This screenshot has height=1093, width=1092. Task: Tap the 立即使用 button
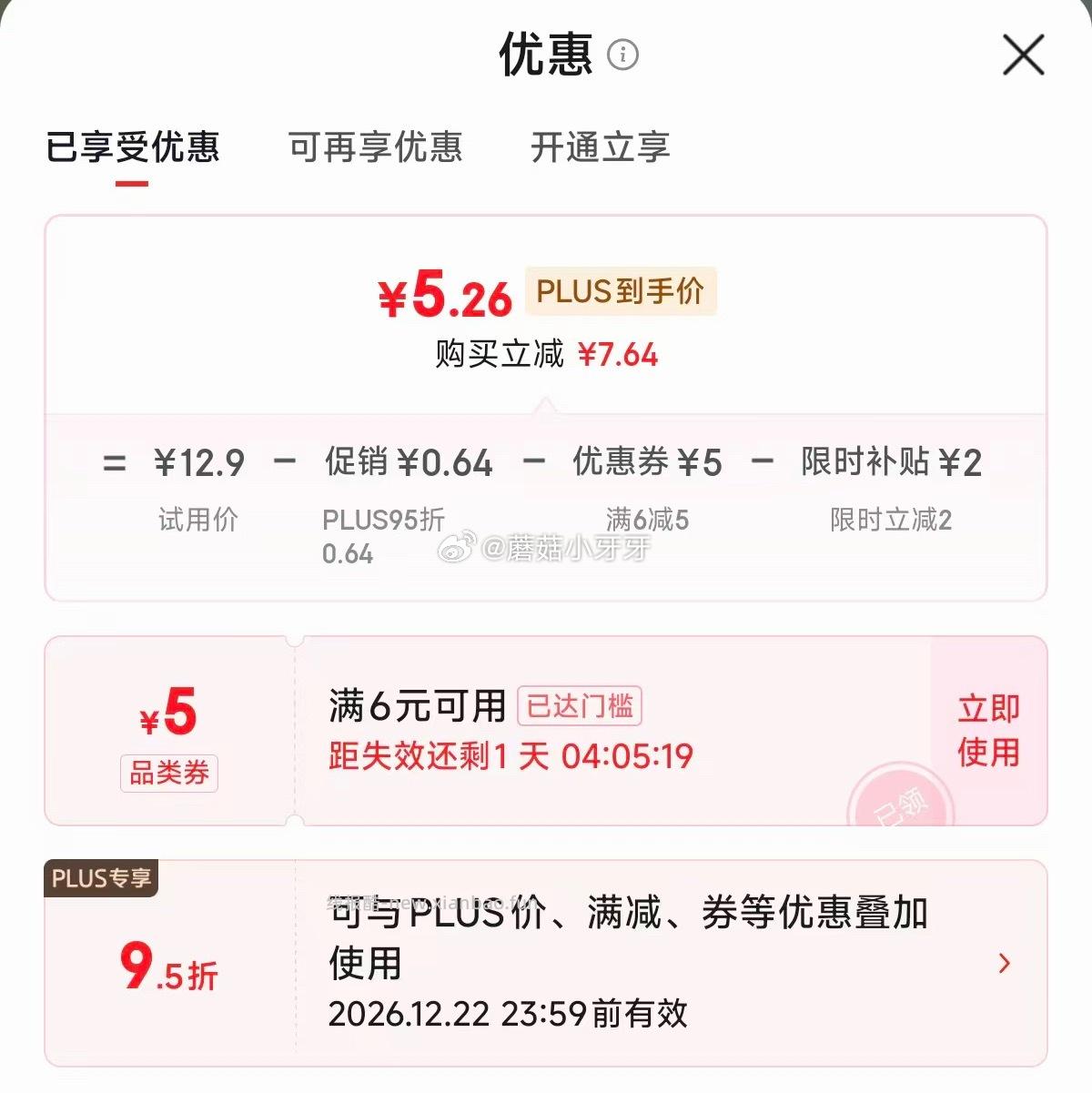coord(986,731)
